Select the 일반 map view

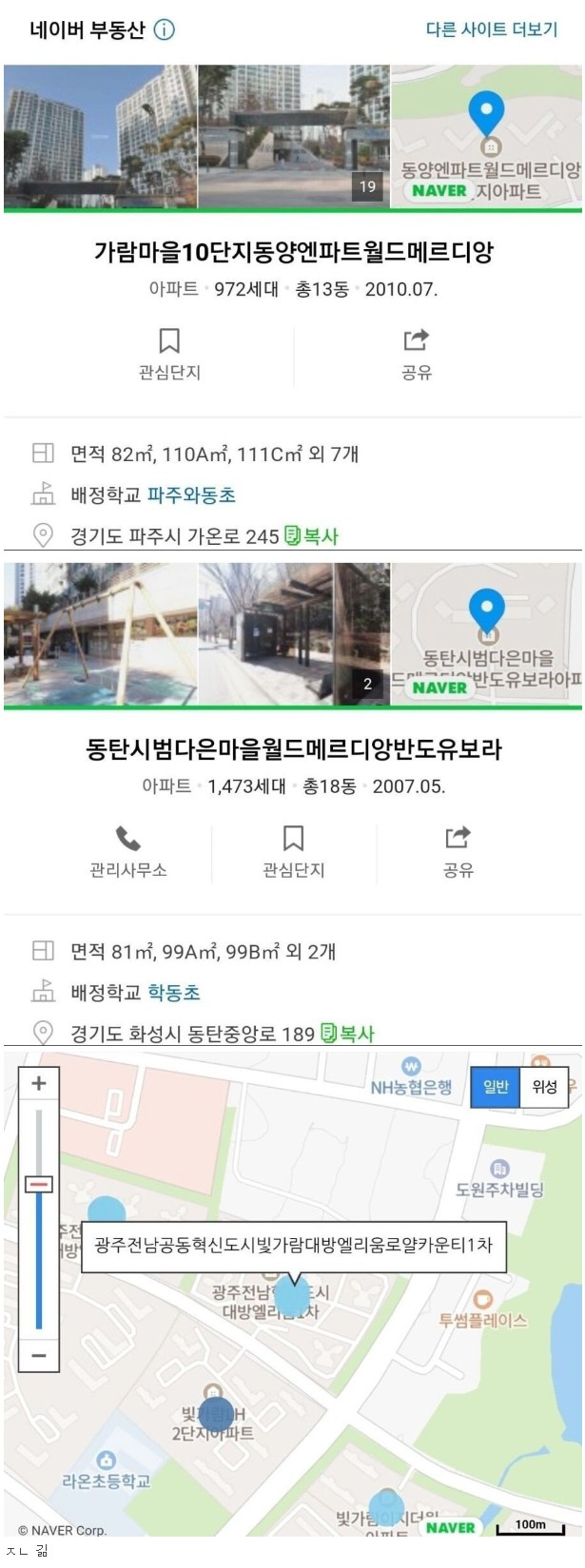(496, 1087)
